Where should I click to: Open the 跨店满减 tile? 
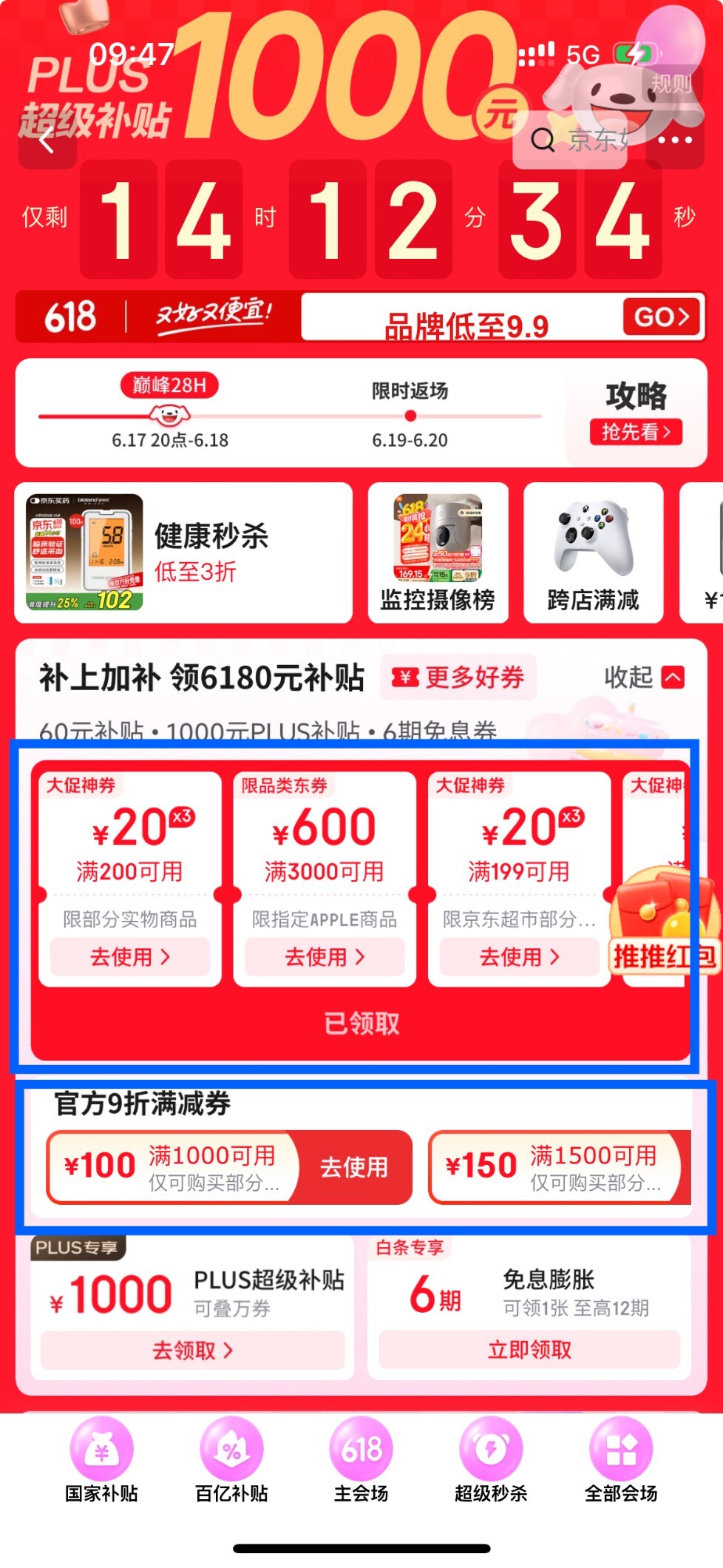(593, 552)
